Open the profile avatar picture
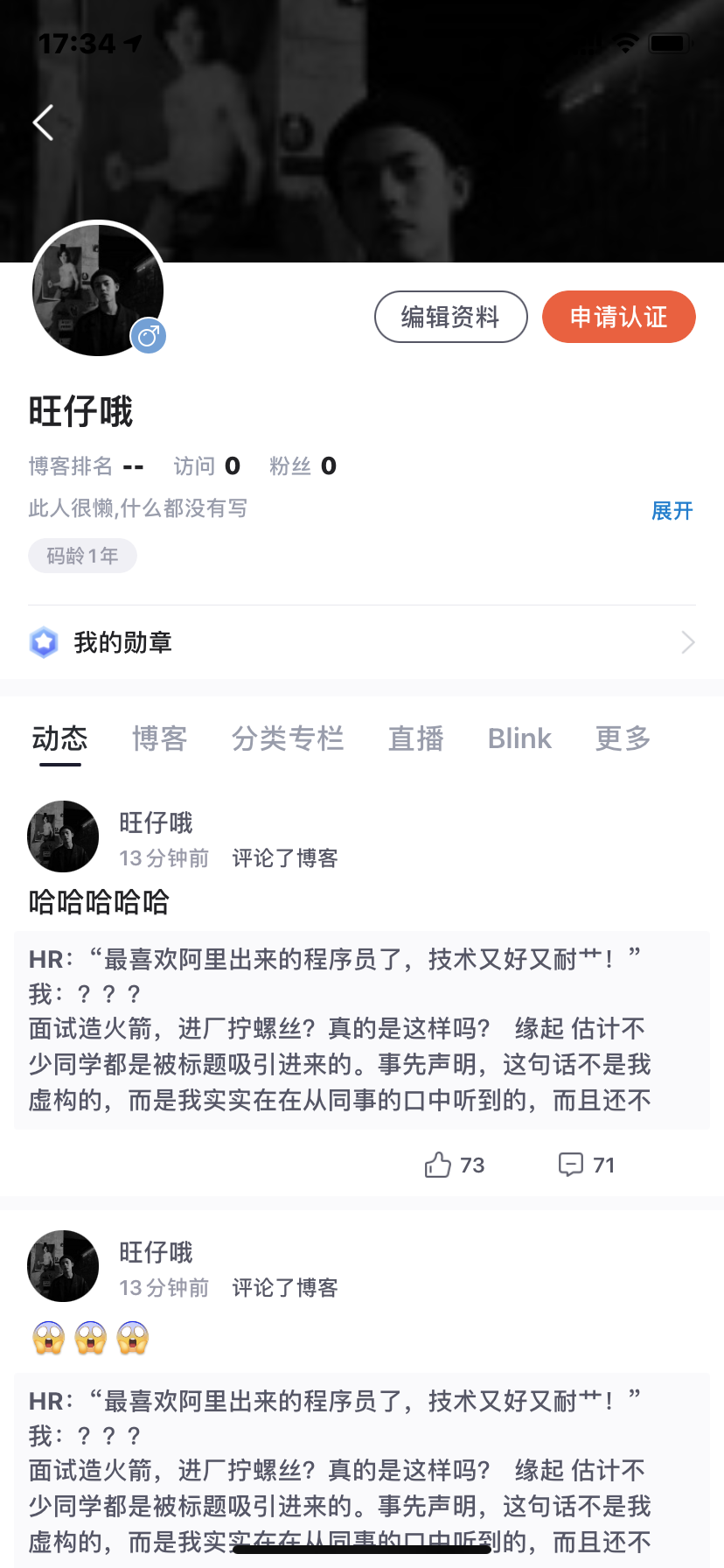Viewport: 724px width, 1568px height. pyautogui.click(x=97, y=290)
